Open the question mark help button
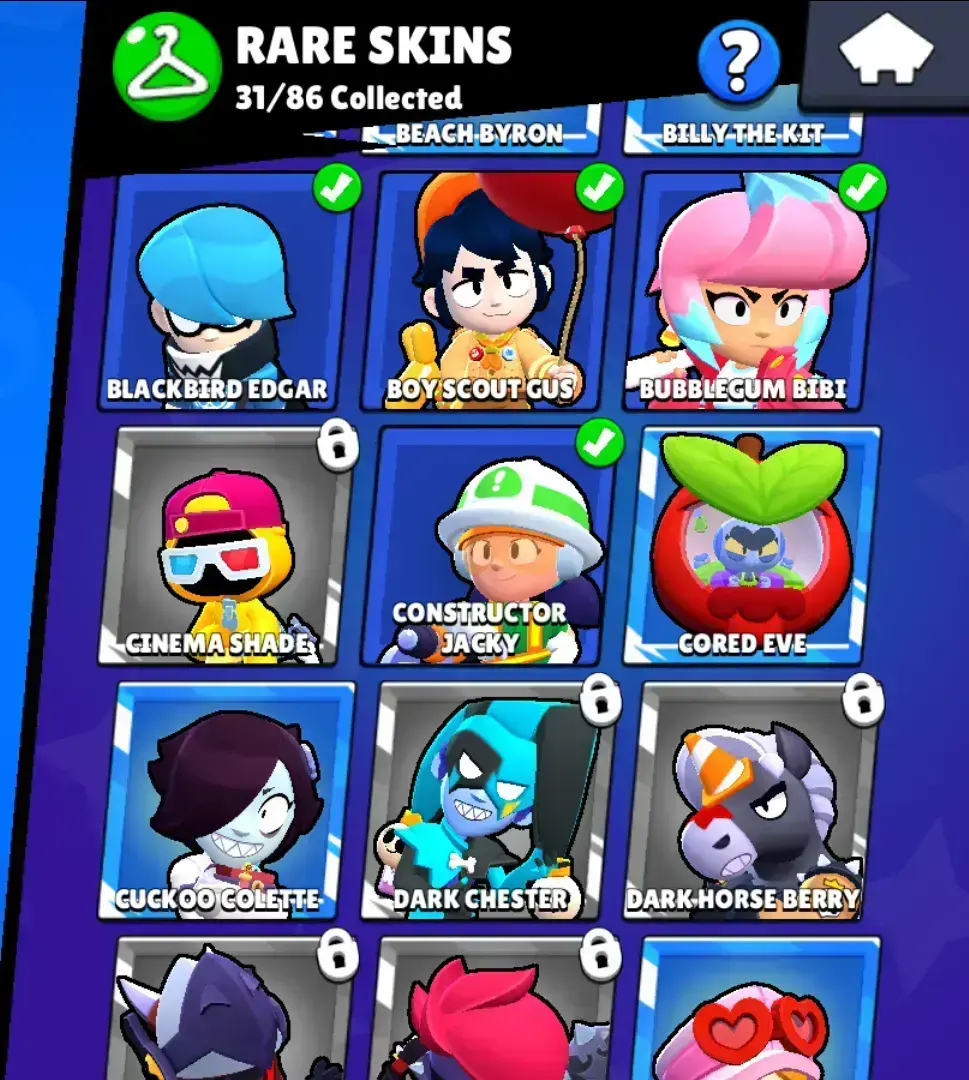 [x=738, y=61]
